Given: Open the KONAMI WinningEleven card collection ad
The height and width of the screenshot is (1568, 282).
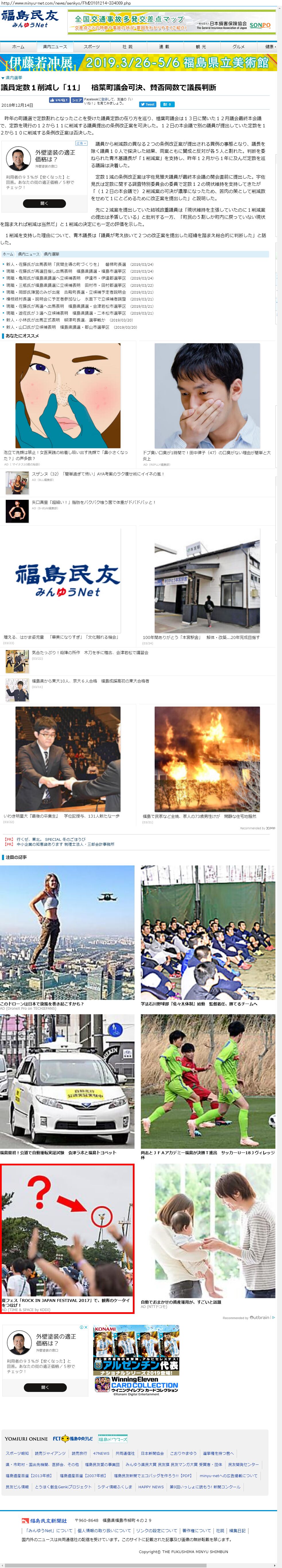Looking at the screenshot, I should (x=137, y=1358).
